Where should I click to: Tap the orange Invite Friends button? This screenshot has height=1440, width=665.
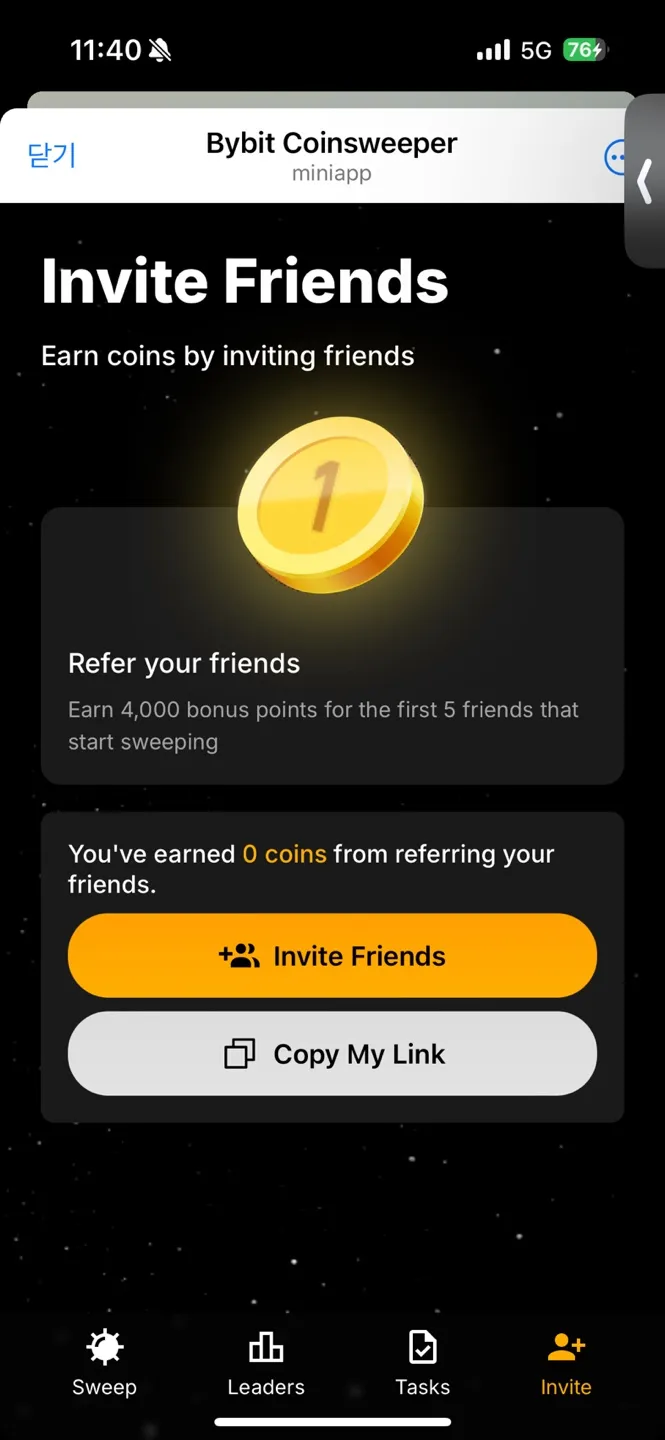(x=332, y=956)
